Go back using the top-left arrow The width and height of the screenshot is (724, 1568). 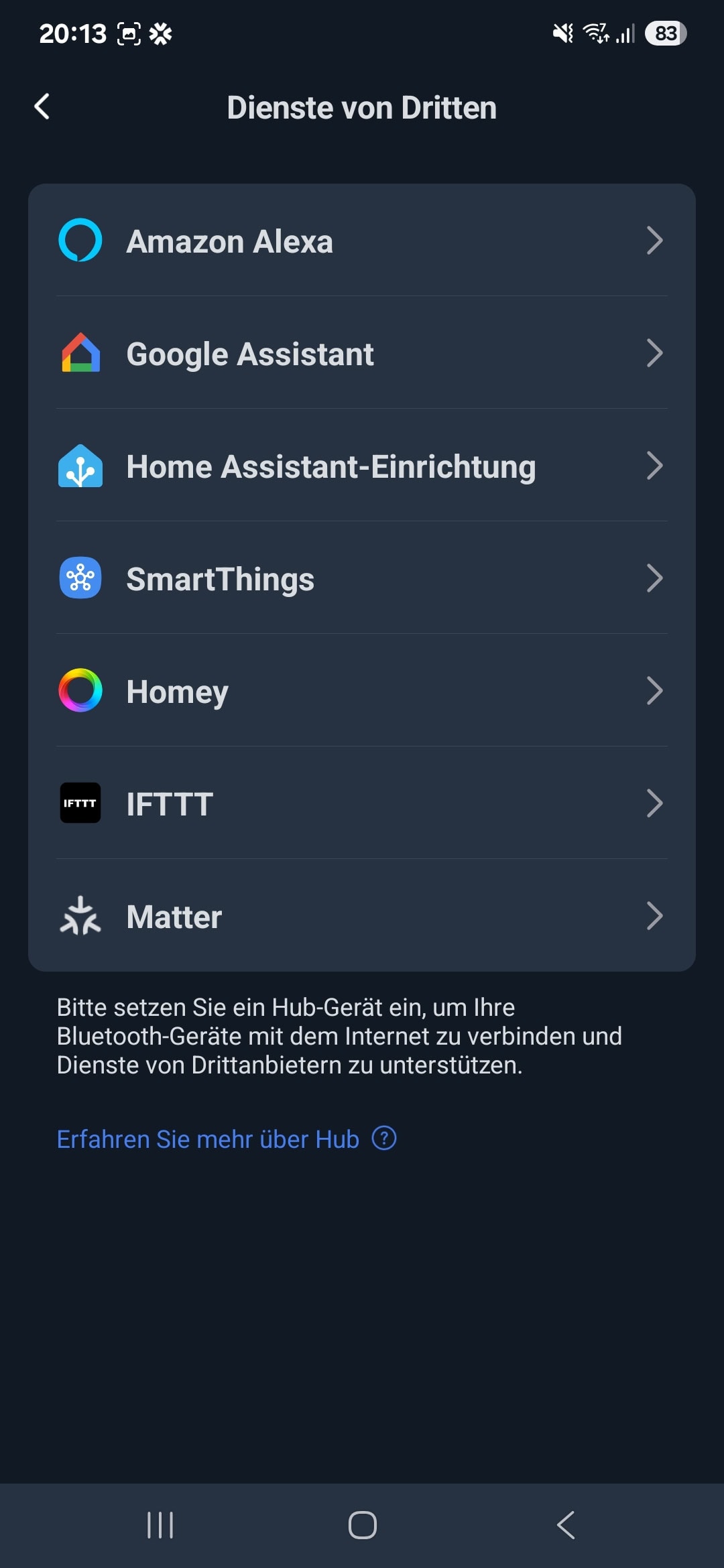[42, 107]
